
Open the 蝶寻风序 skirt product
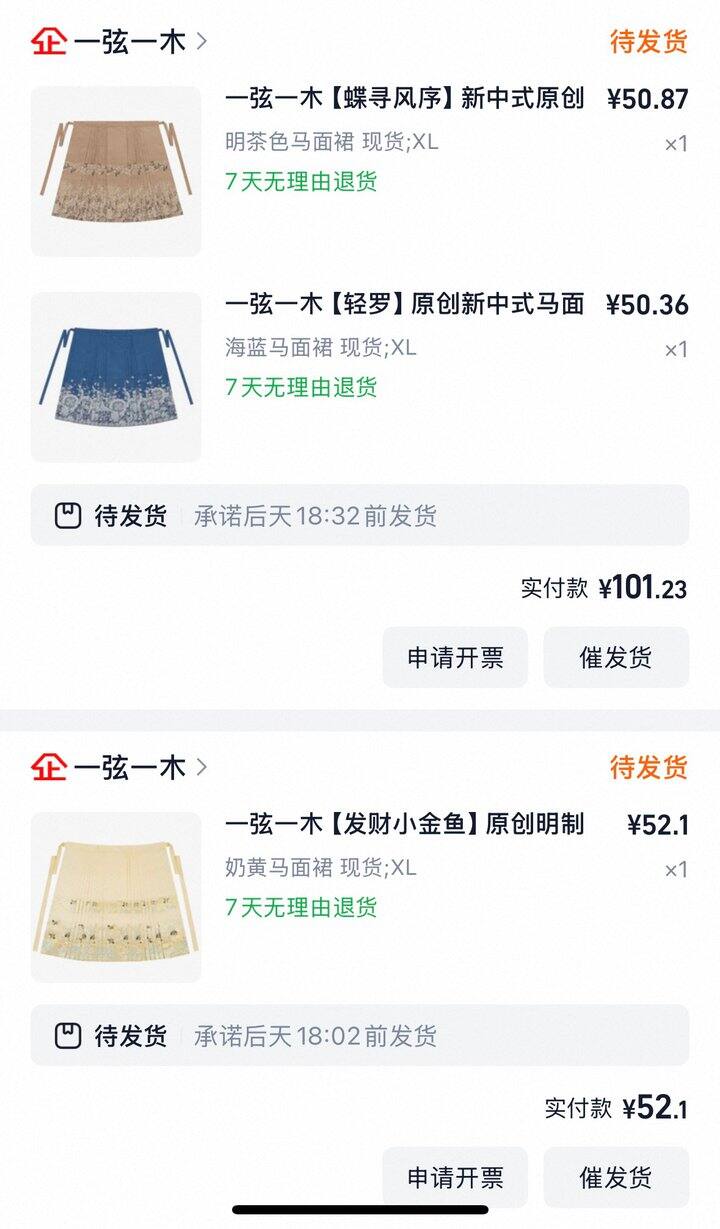click(x=404, y=99)
